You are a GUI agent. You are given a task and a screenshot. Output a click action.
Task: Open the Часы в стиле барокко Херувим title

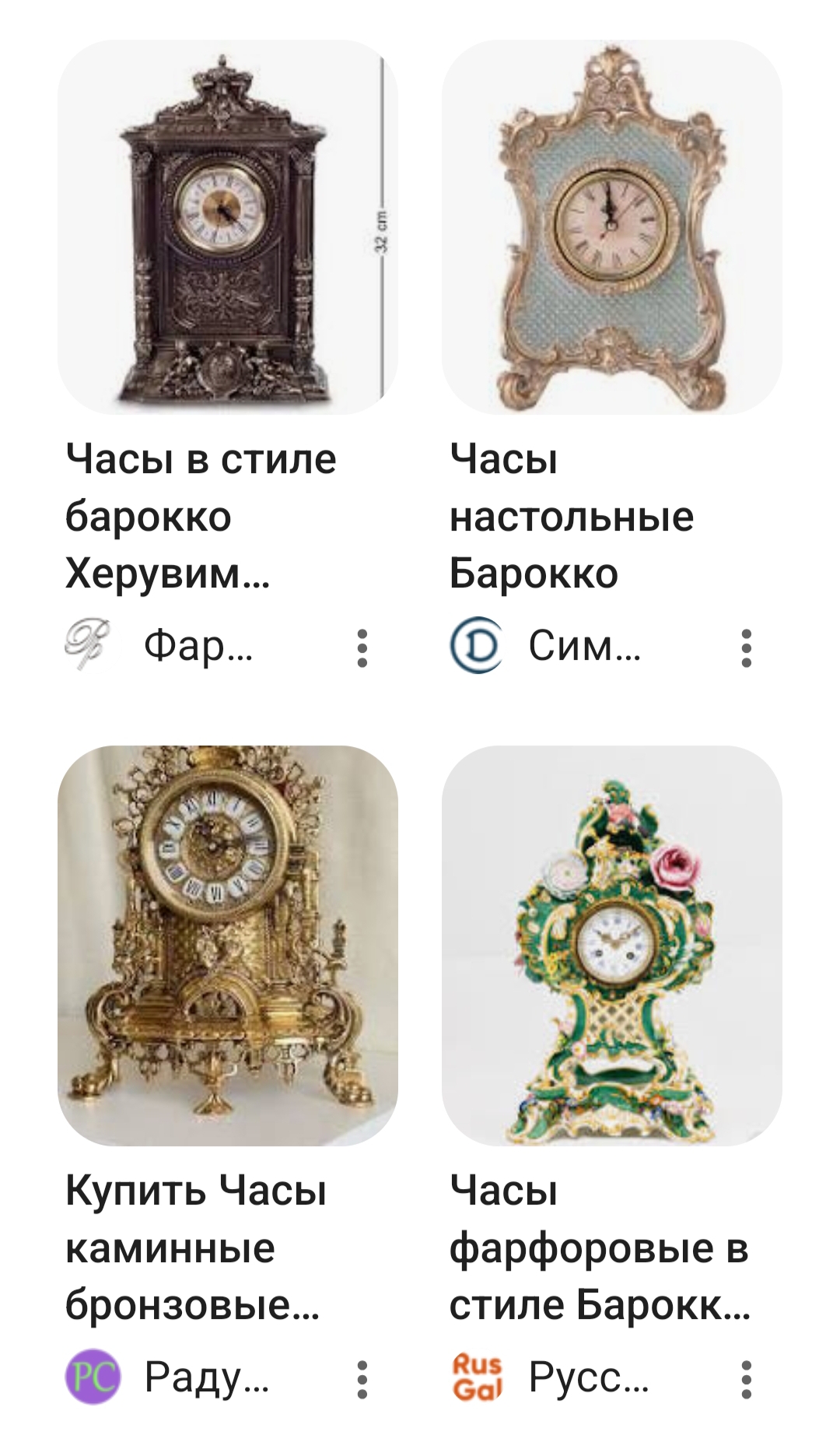pyautogui.click(x=201, y=516)
